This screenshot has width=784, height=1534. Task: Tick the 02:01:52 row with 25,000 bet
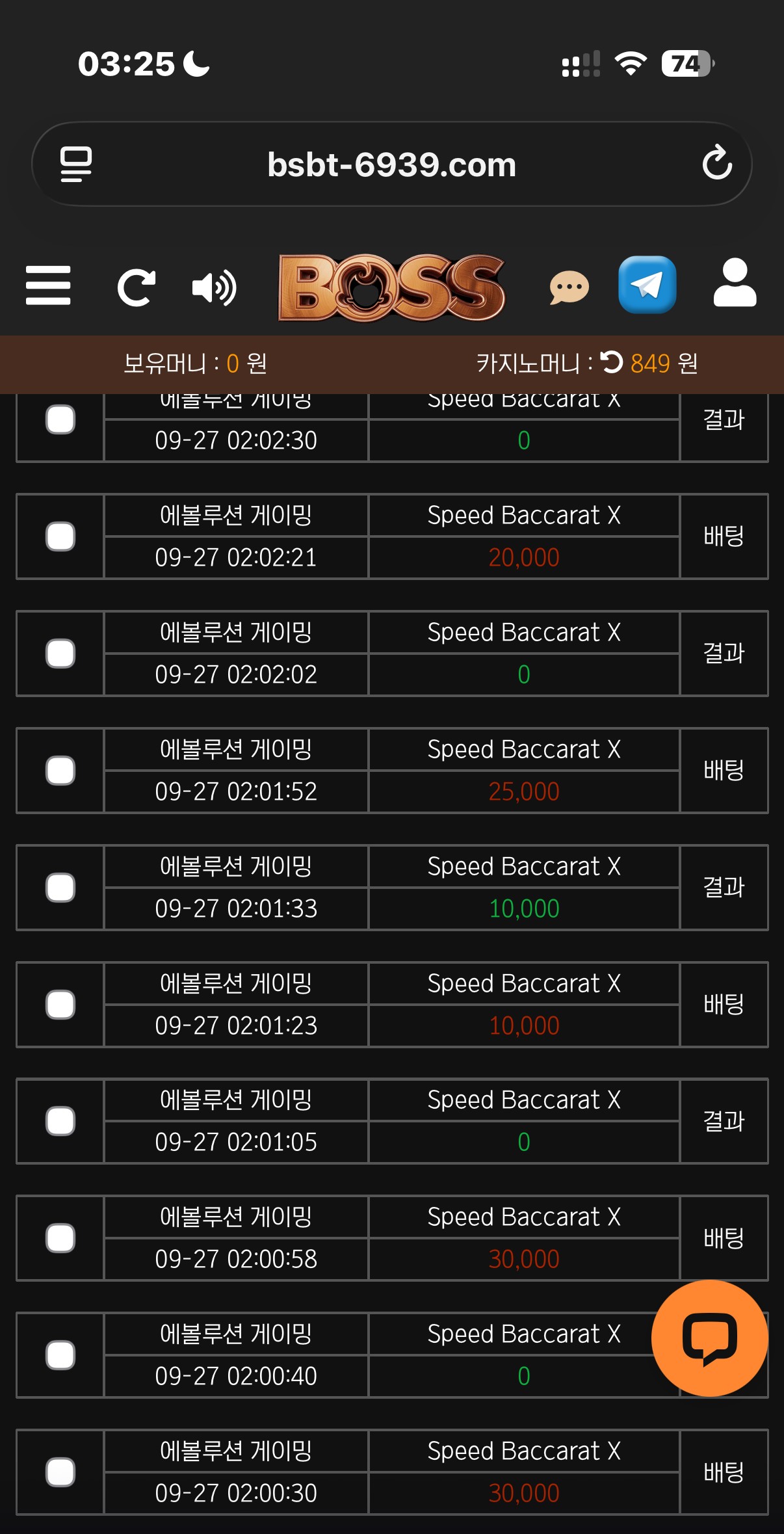[60, 771]
